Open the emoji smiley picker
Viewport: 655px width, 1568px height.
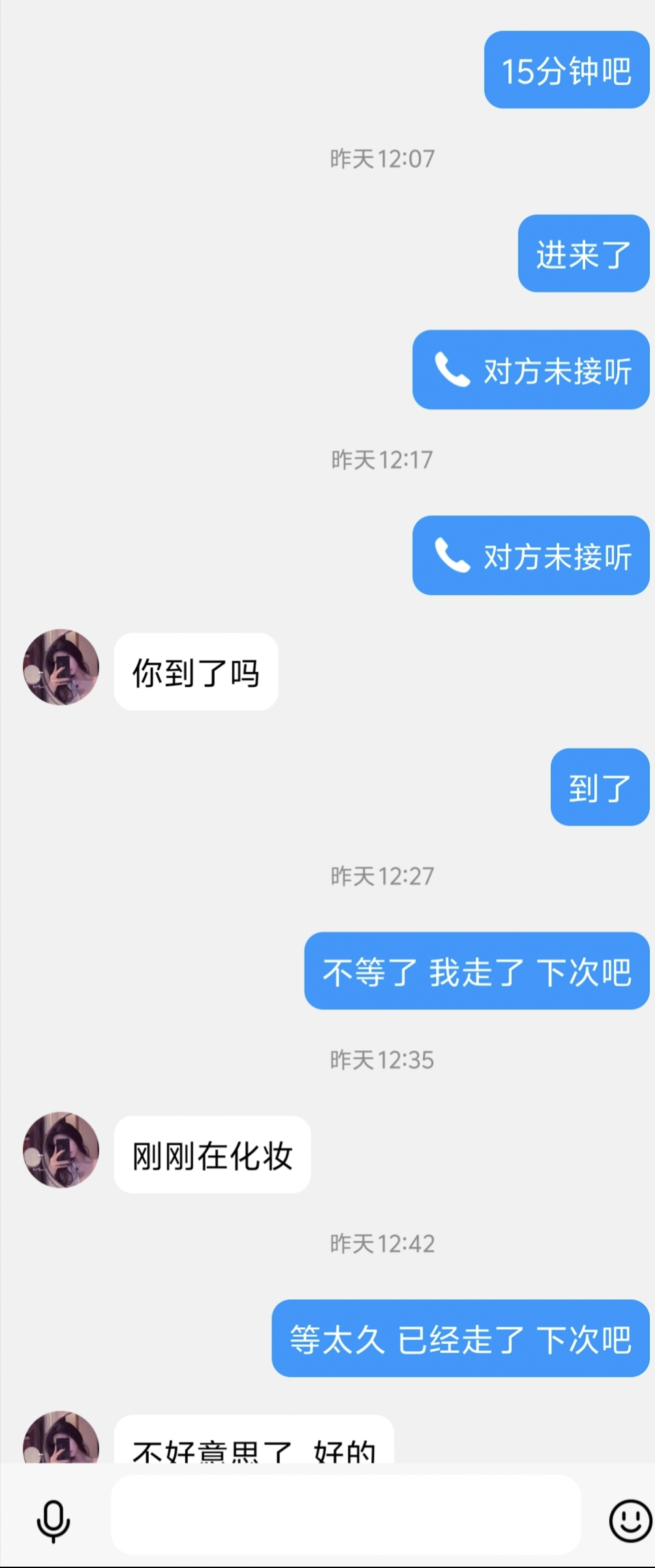(629, 1520)
